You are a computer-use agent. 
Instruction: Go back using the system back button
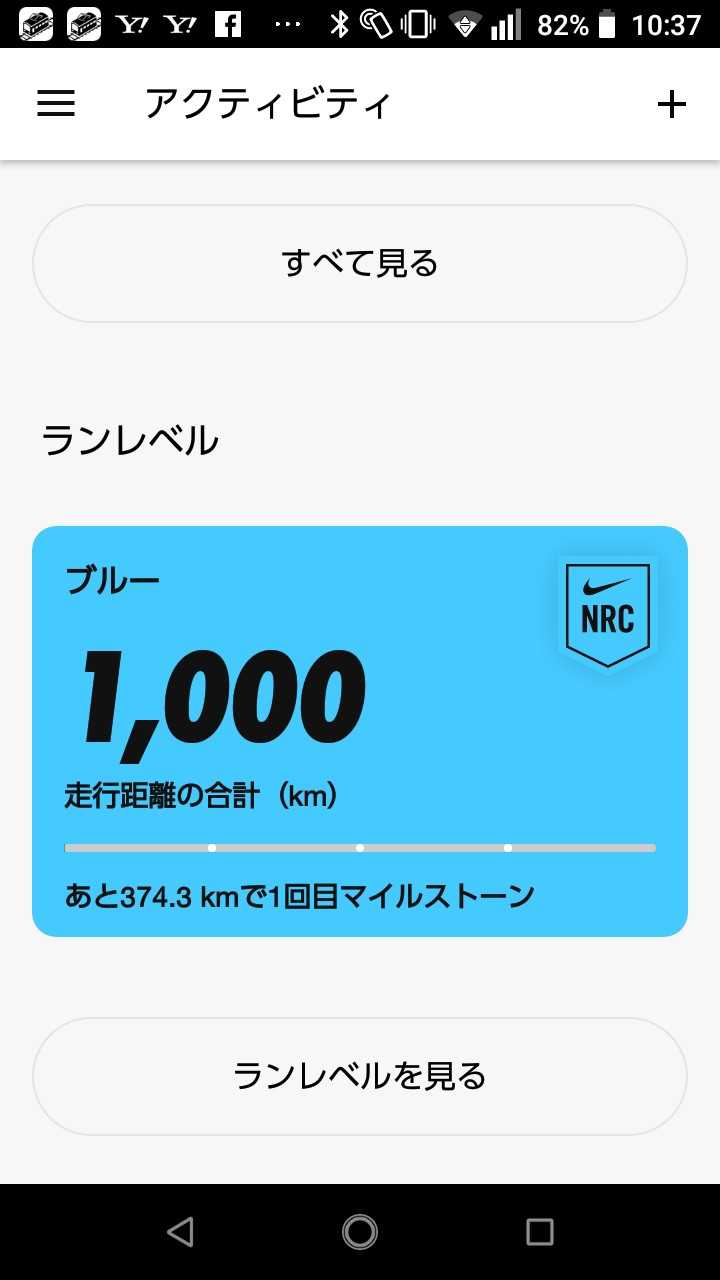tap(180, 1232)
